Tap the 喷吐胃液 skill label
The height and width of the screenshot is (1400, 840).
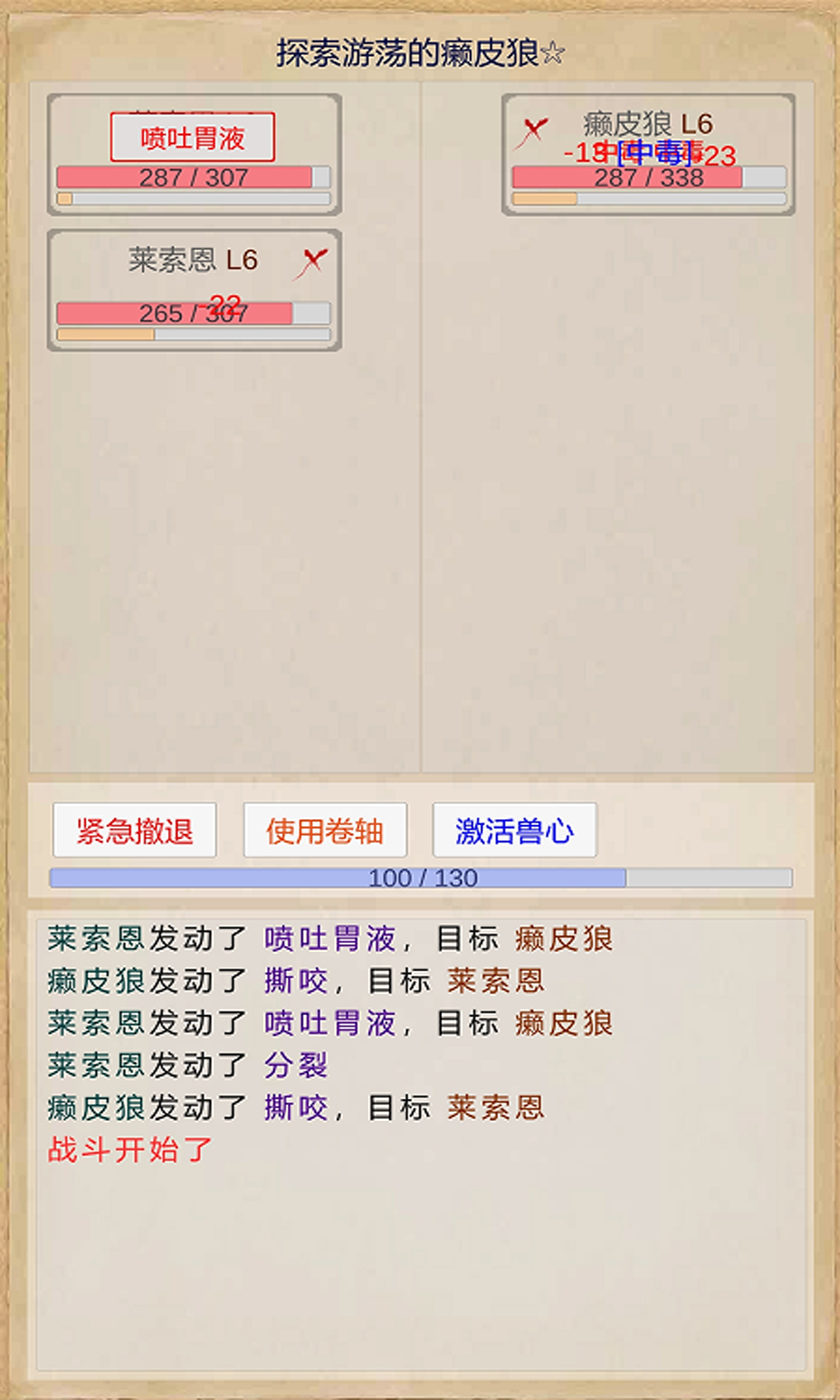(x=192, y=137)
